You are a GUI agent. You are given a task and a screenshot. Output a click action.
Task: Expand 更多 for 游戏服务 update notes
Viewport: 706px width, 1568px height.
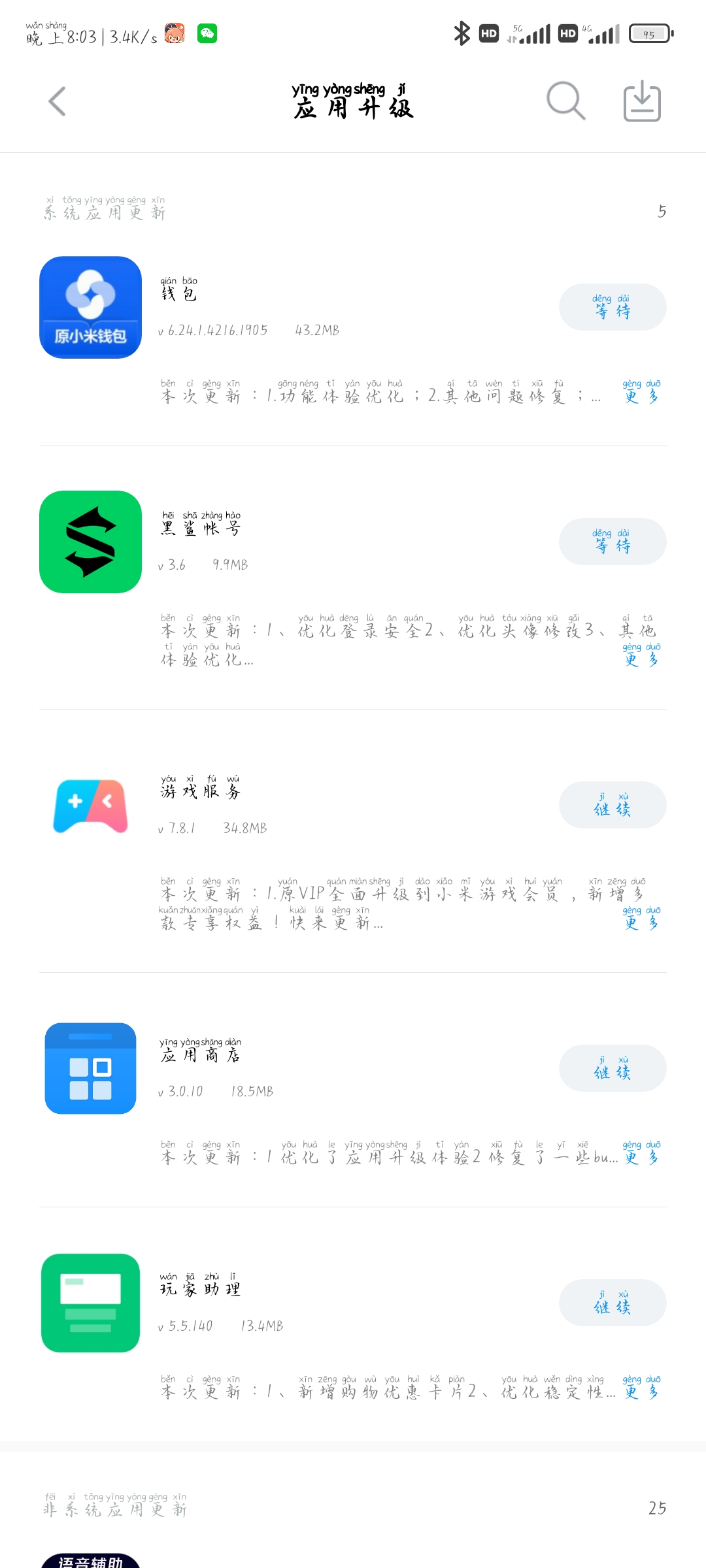tap(642, 919)
